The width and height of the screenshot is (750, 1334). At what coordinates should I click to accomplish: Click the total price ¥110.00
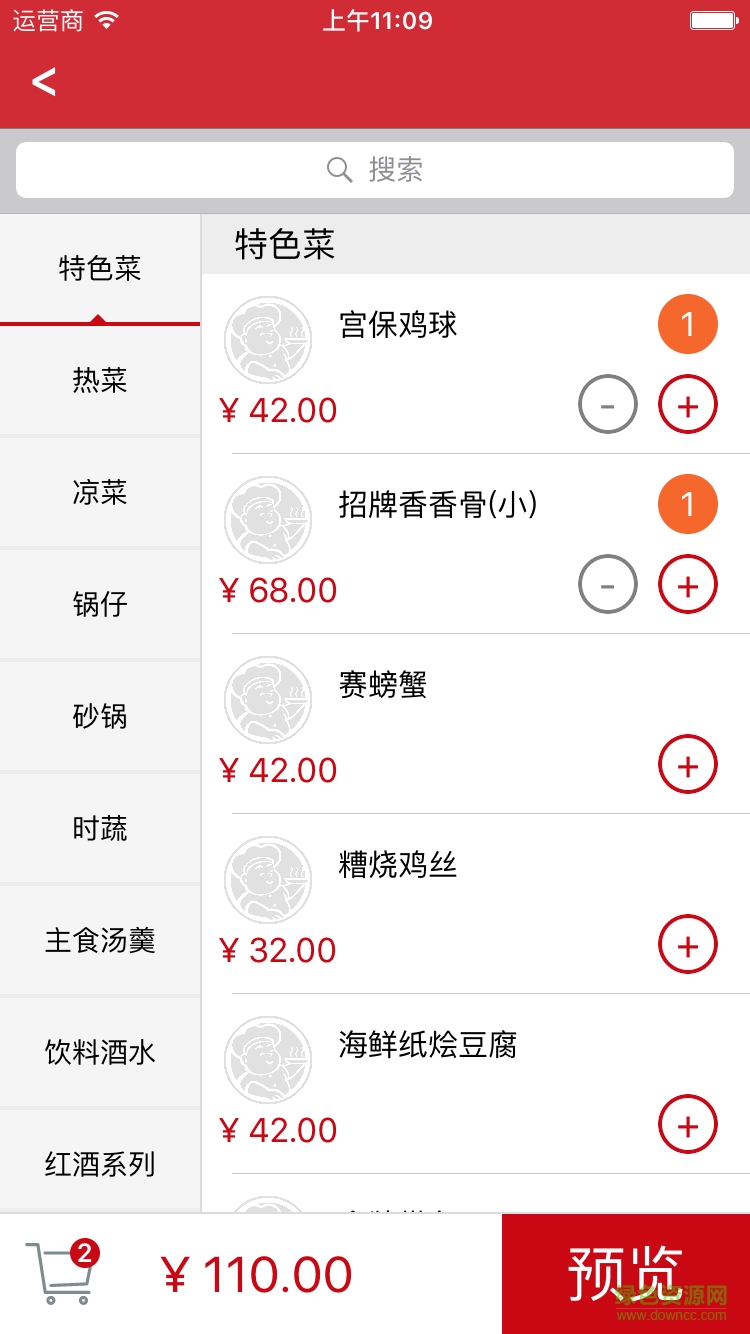255,1272
